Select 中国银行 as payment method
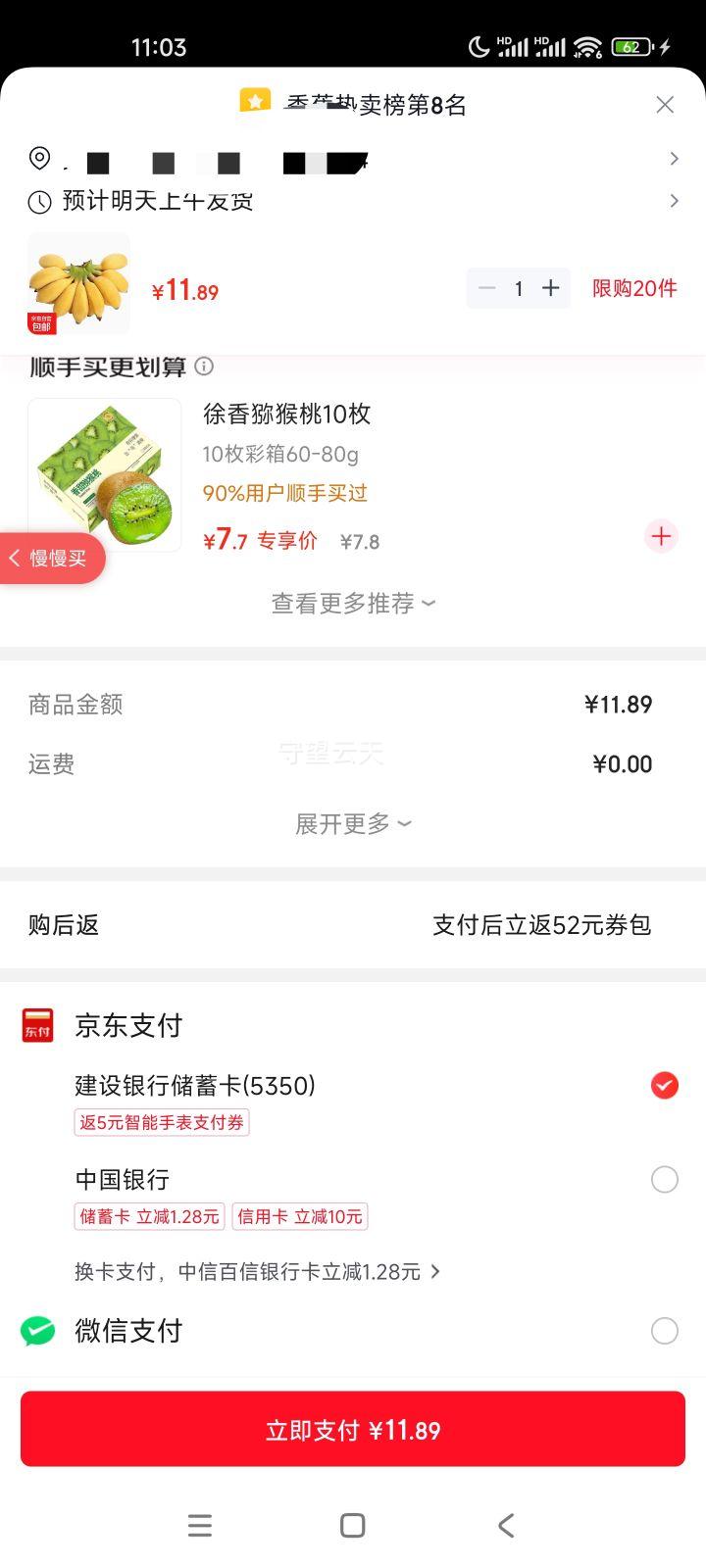Screen dimensions: 706x1568 [x=664, y=1179]
